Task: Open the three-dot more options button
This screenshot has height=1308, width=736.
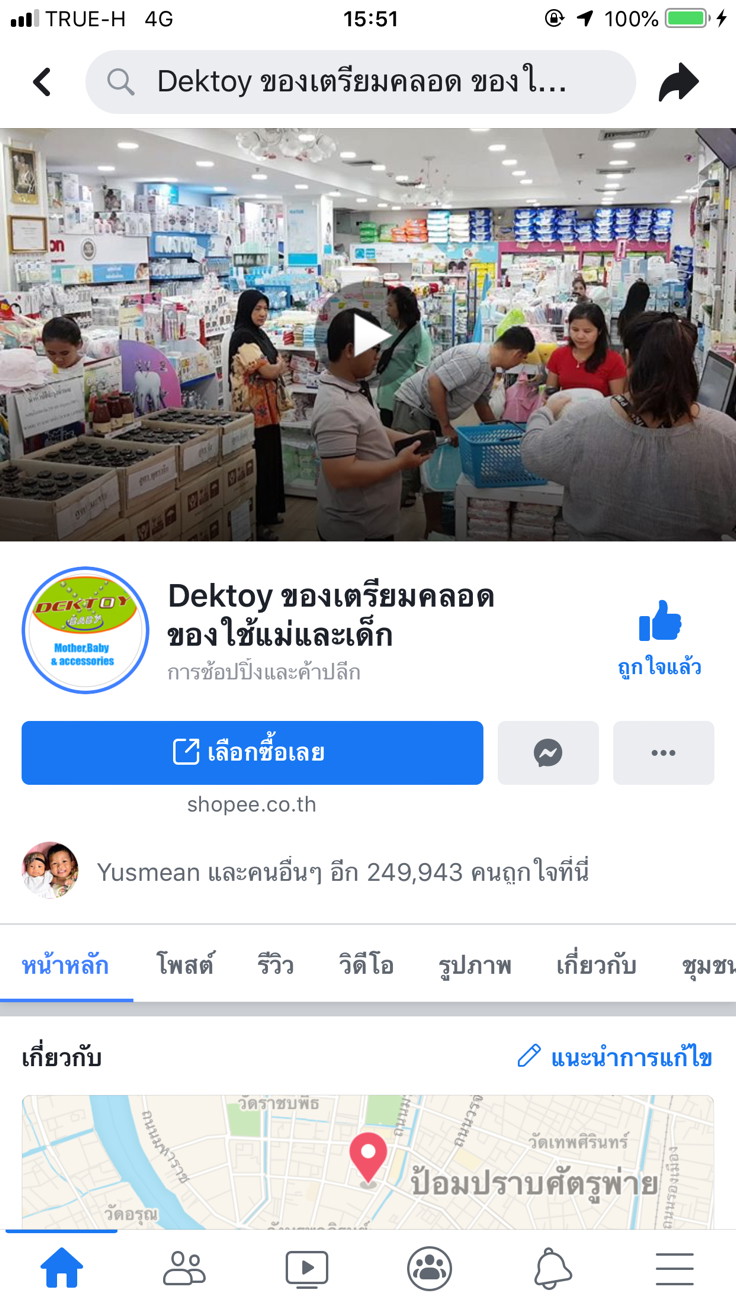Action: pos(663,752)
